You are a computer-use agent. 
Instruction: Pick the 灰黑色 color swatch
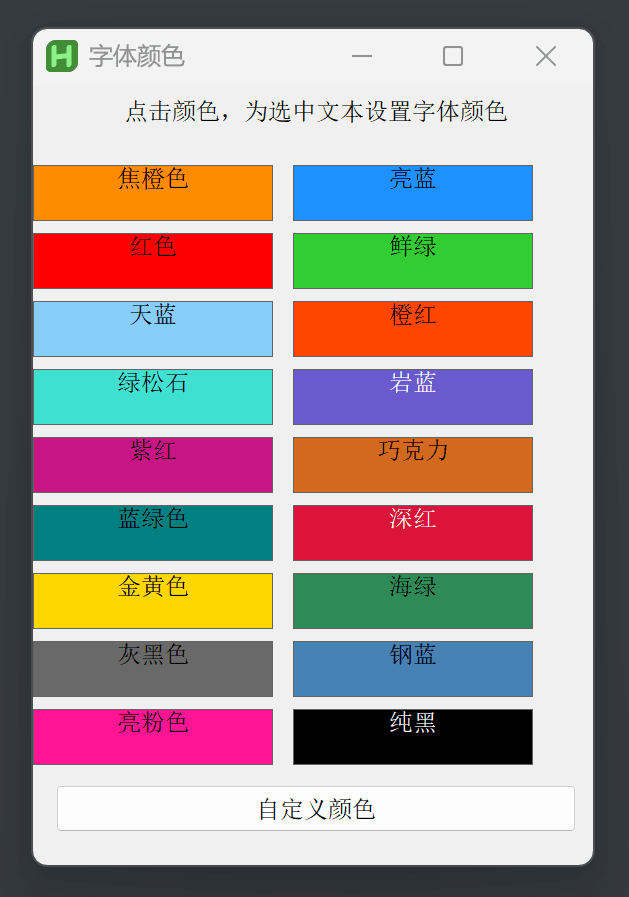(x=153, y=669)
